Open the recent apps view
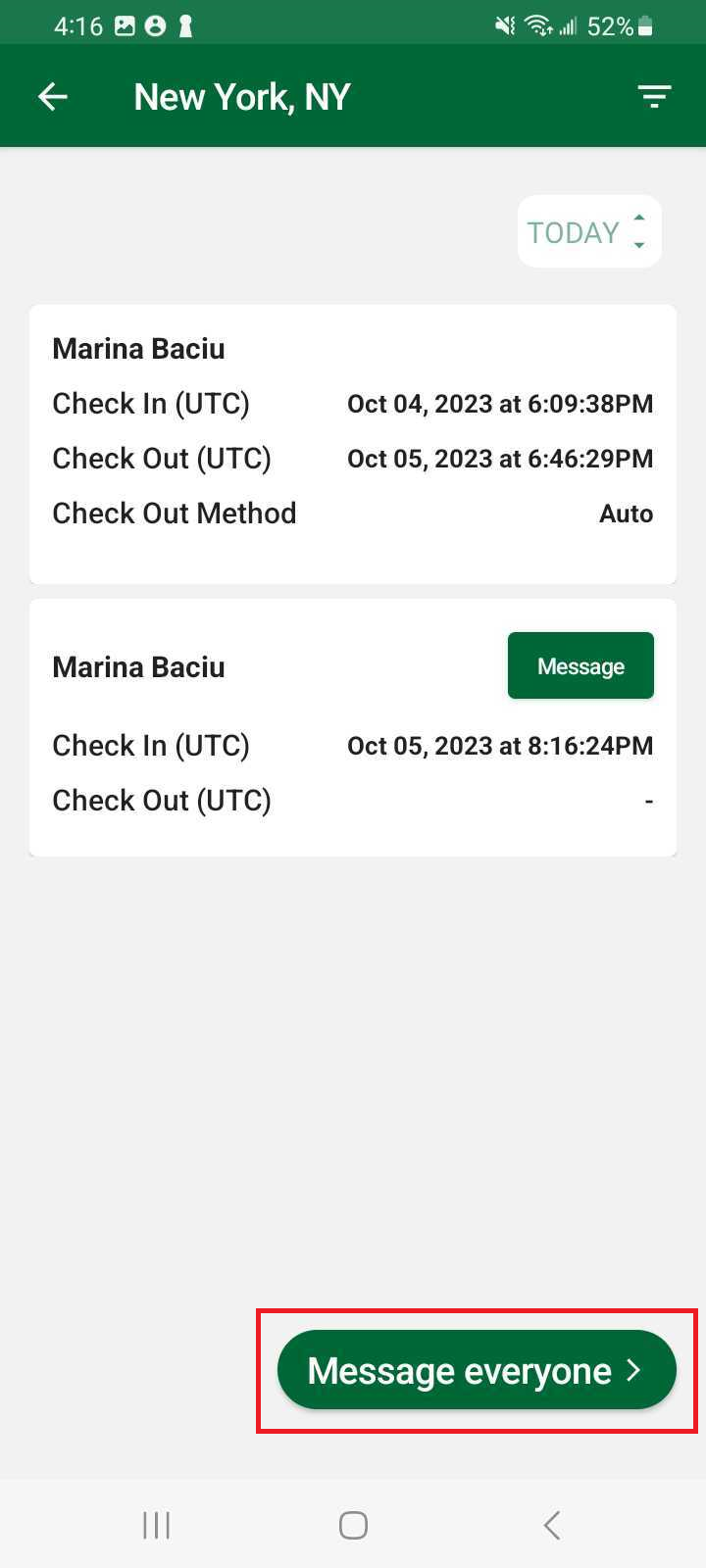Image resolution: width=706 pixels, height=1568 pixels. pos(156,1525)
